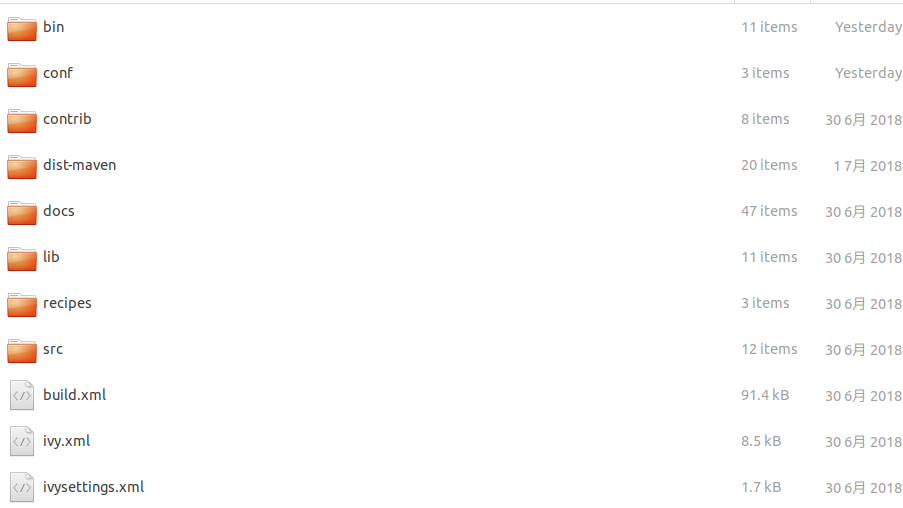Select the ivysettings.xml file
Viewport: 903px width, 508px height.
tap(93, 487)
